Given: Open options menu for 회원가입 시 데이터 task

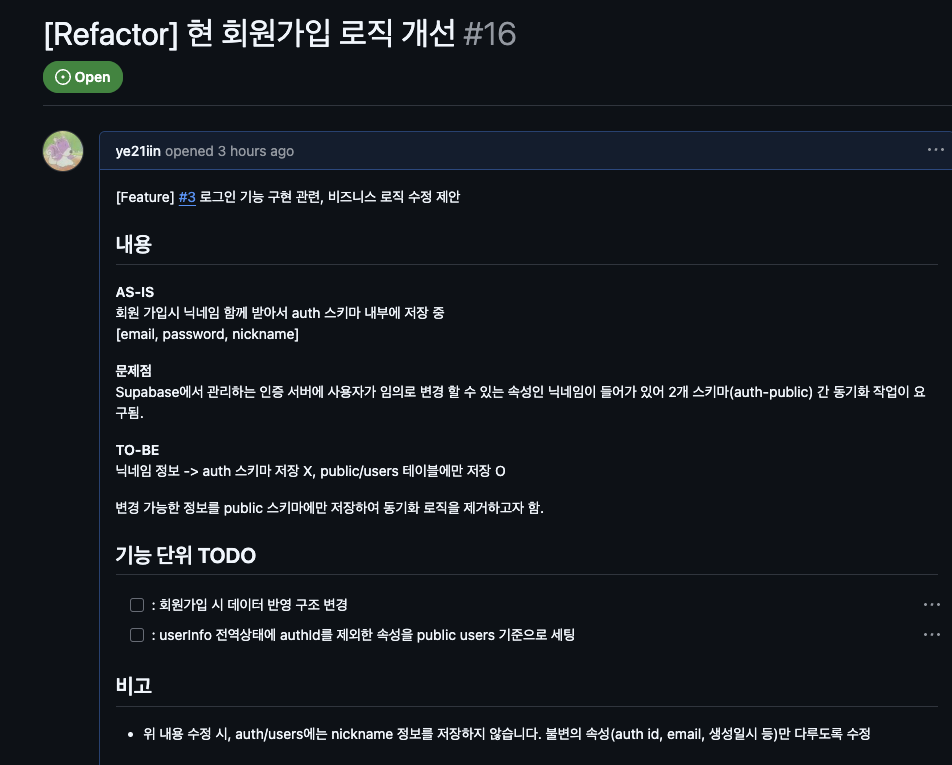Looking at the screenshot, I should pos(931,605).
